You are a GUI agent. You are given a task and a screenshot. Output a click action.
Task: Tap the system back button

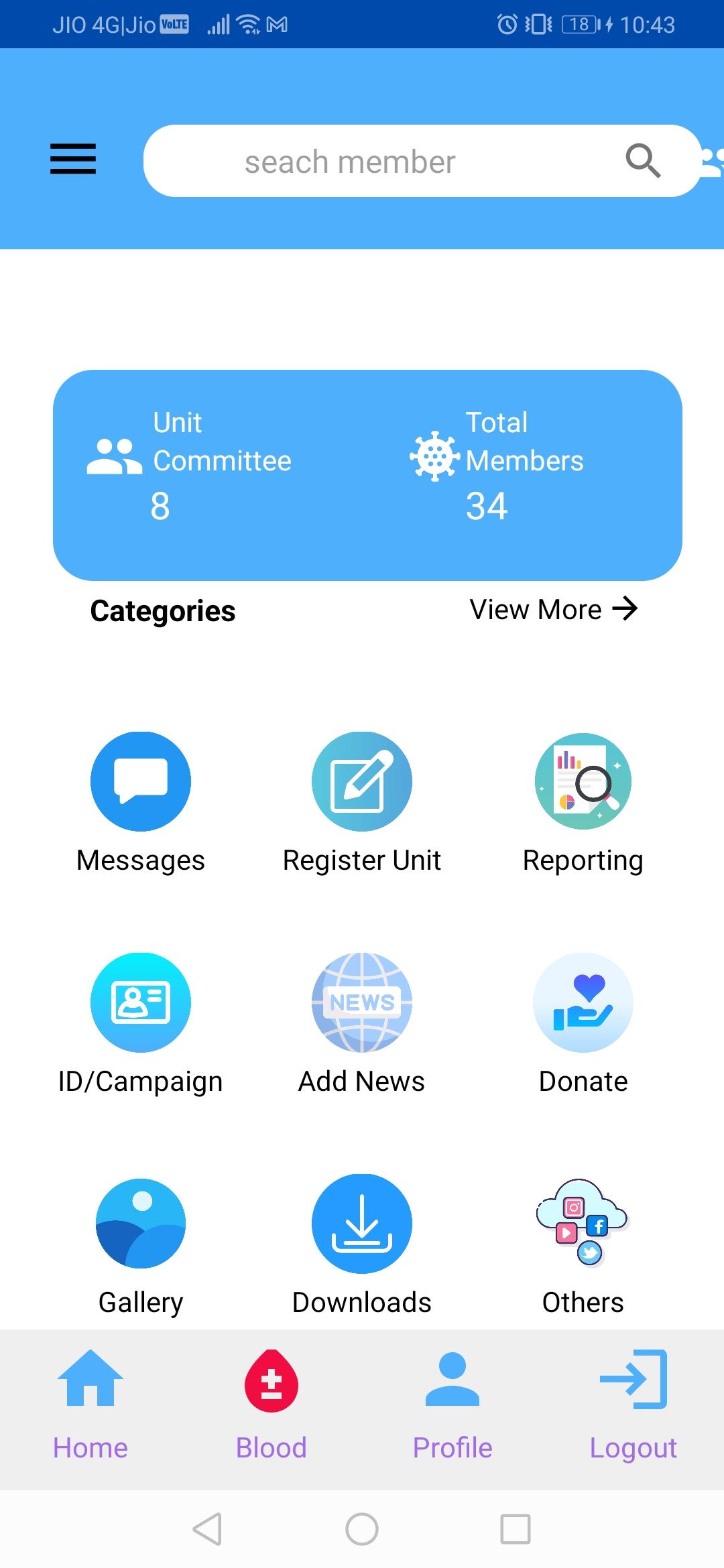click(207, 1529)
